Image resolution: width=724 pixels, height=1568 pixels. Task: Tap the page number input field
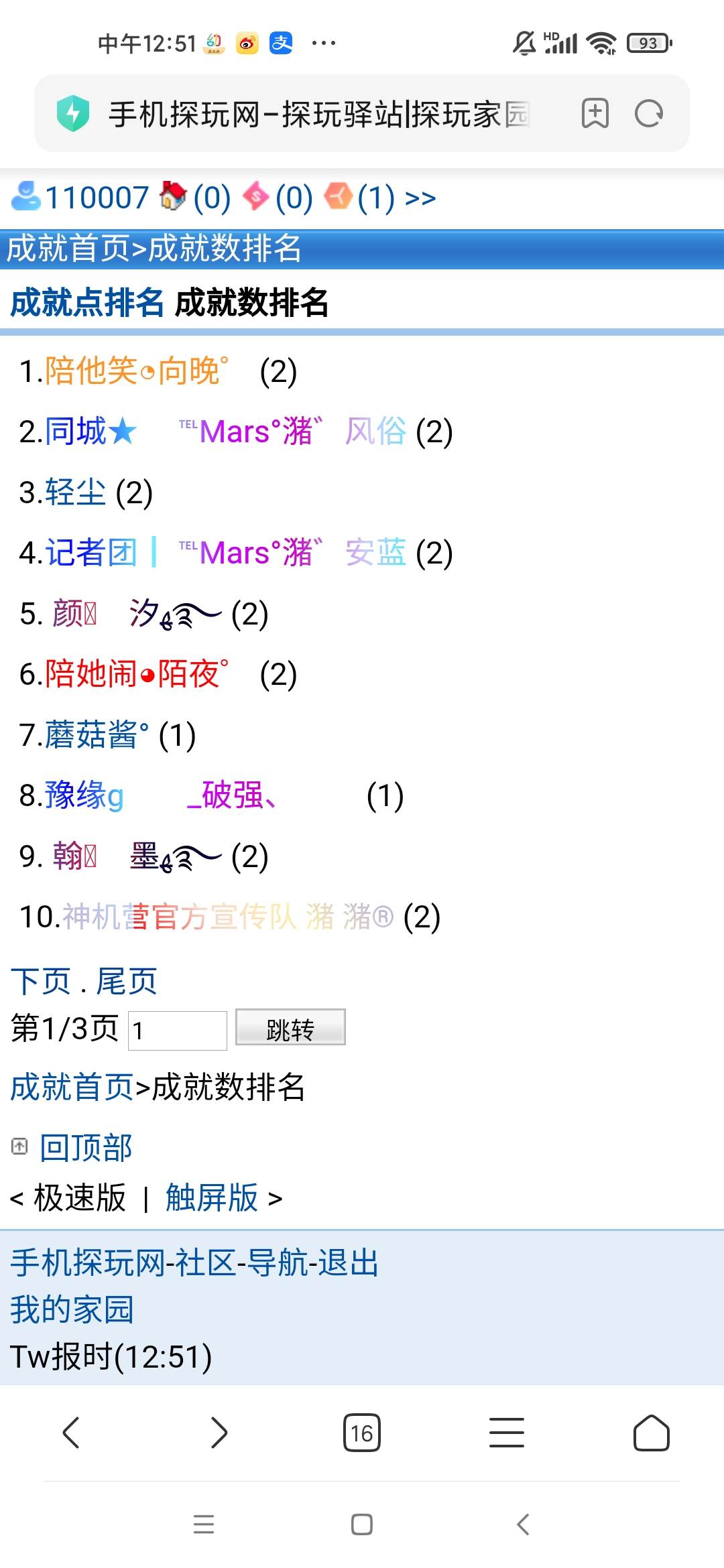(178, 1030)
